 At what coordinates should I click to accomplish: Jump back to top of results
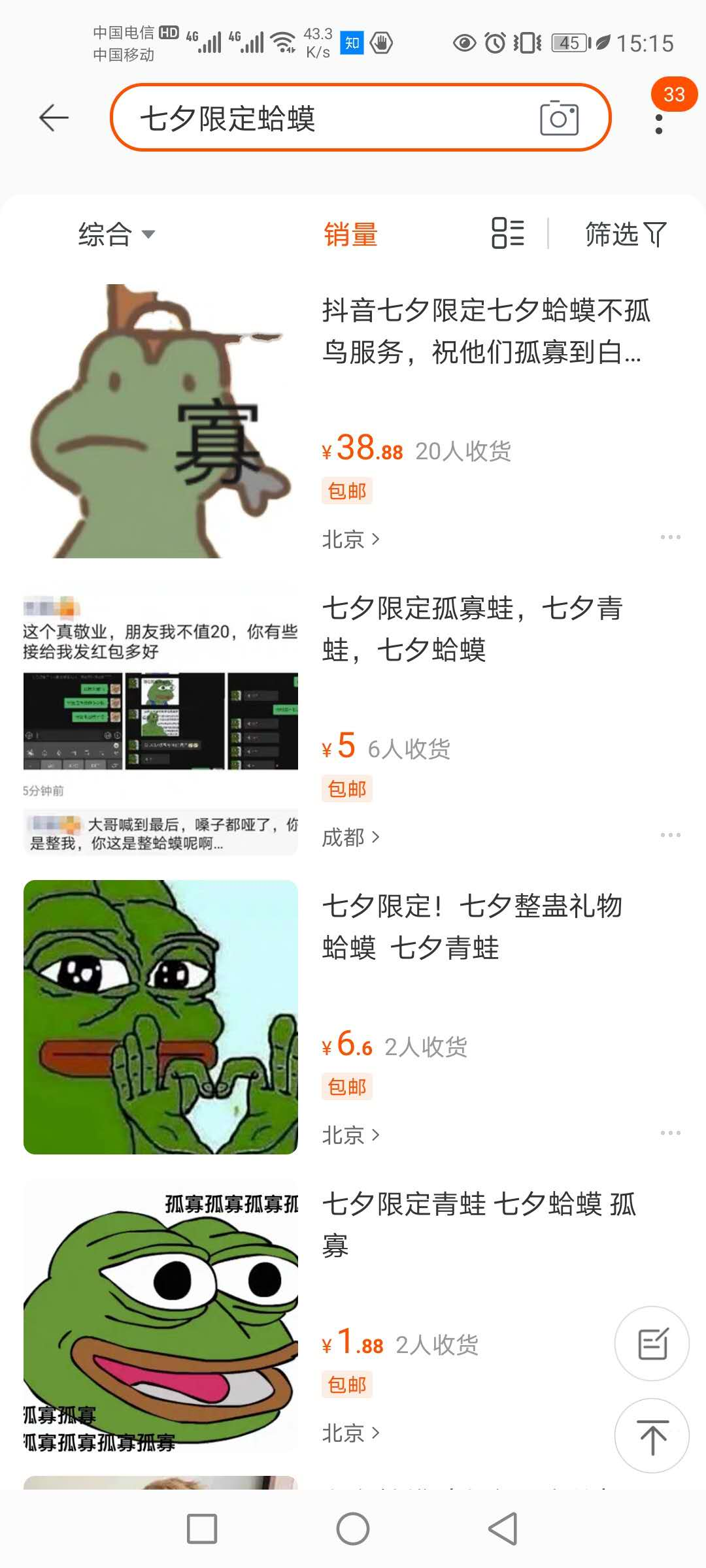(x=652, y=1436)
